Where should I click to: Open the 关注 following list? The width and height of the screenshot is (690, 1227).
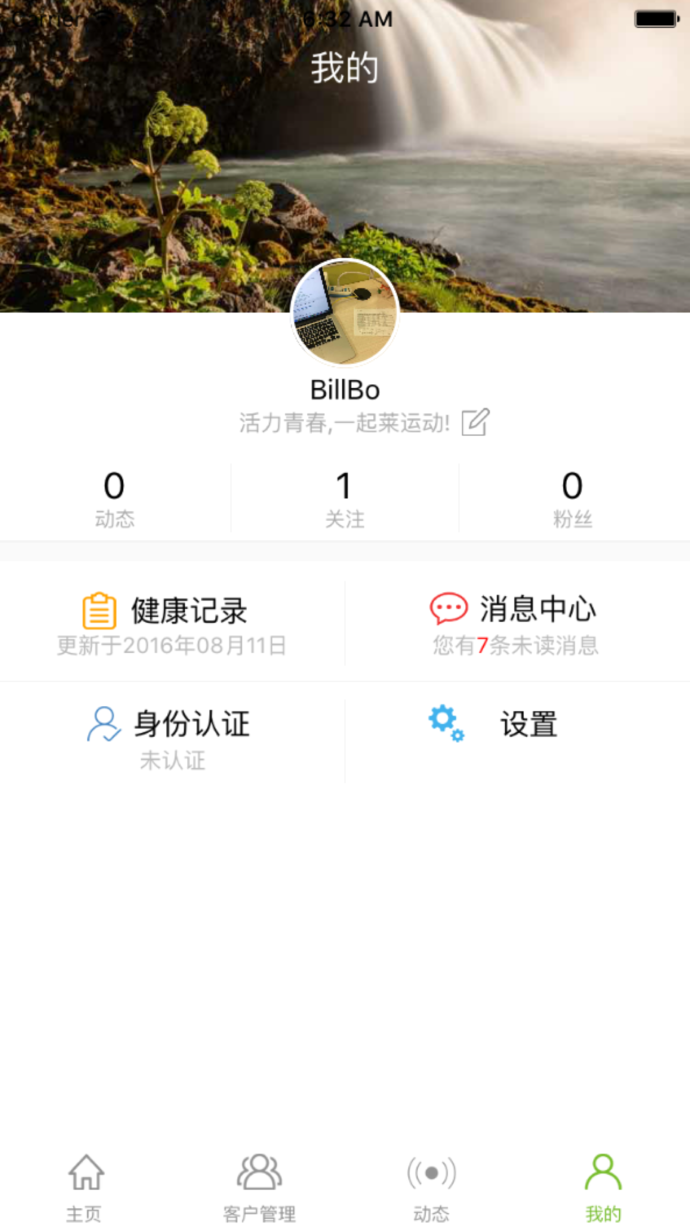tap(344, 499)
